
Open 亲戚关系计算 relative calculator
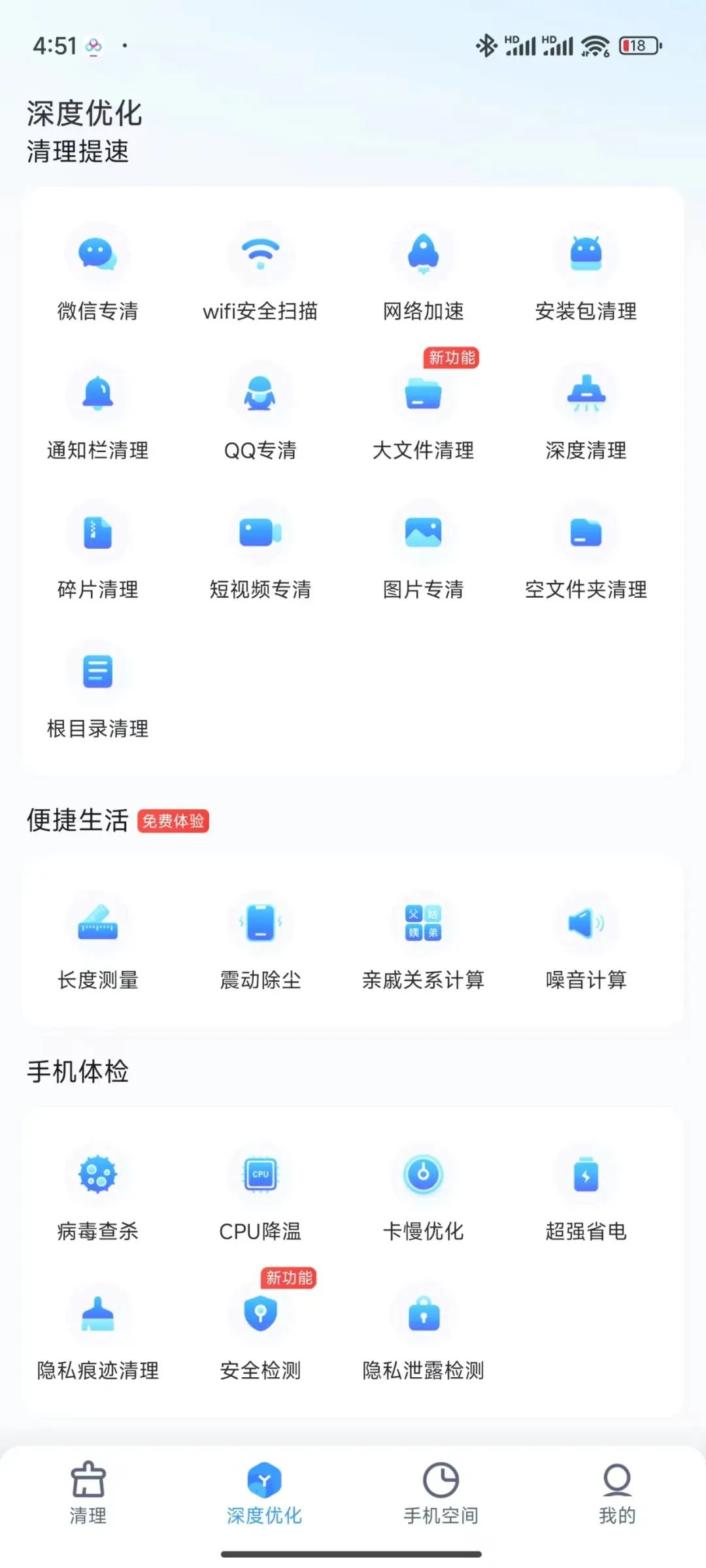click(423, 924)
